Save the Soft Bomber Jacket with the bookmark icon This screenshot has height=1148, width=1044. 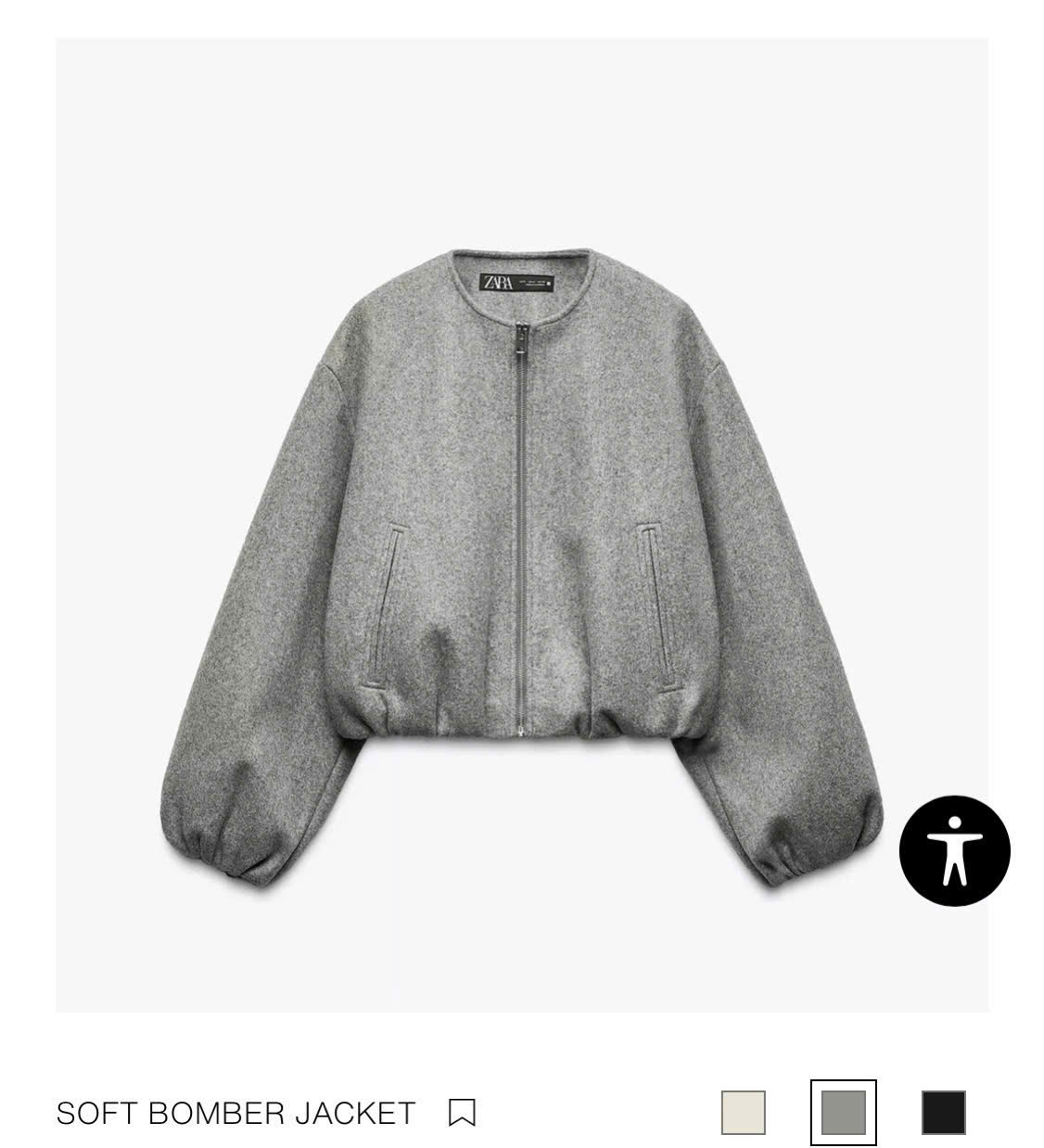pyautogui.click(x=462, y=1112)
